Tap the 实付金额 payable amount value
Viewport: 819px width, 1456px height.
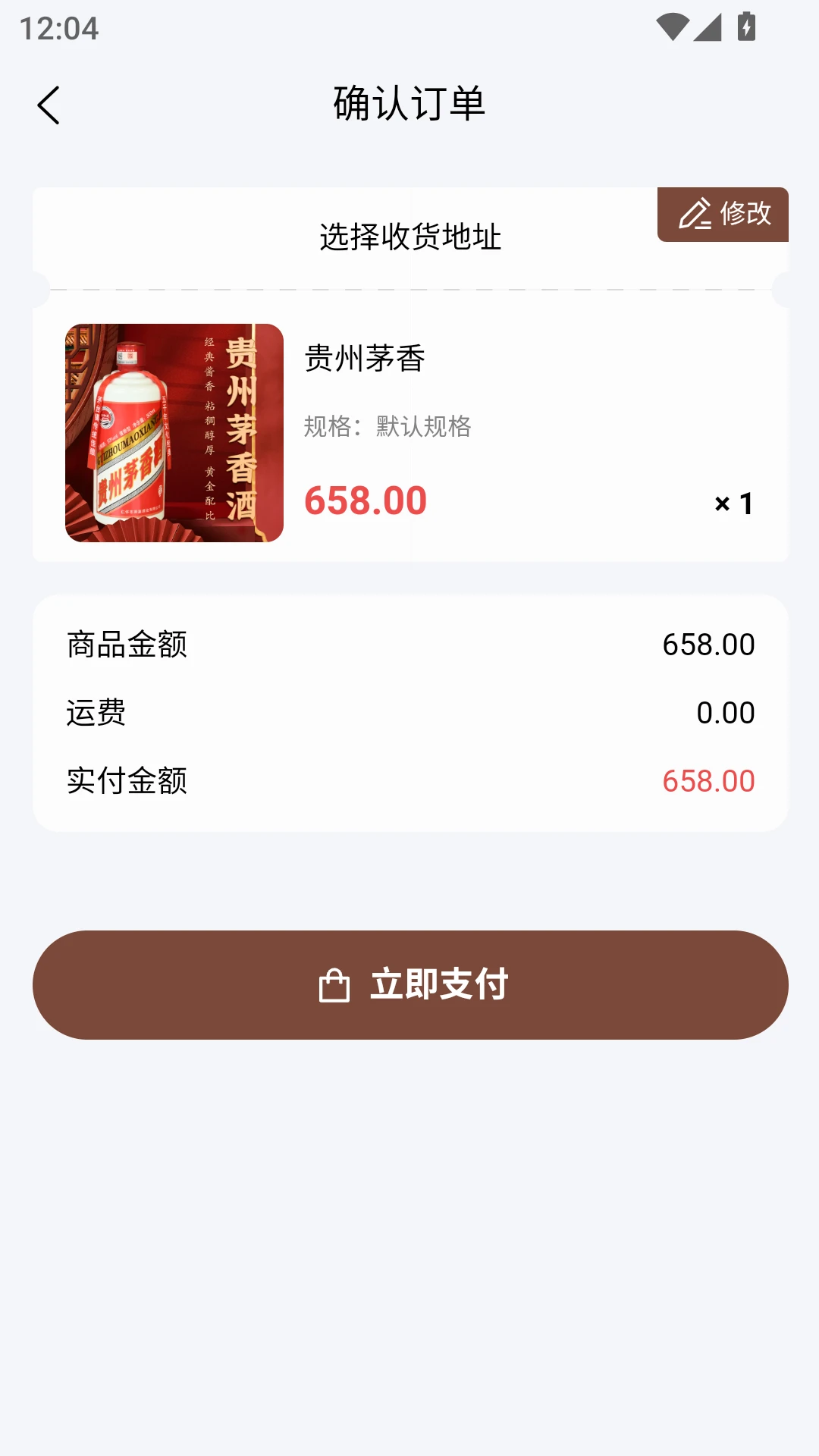708,780
